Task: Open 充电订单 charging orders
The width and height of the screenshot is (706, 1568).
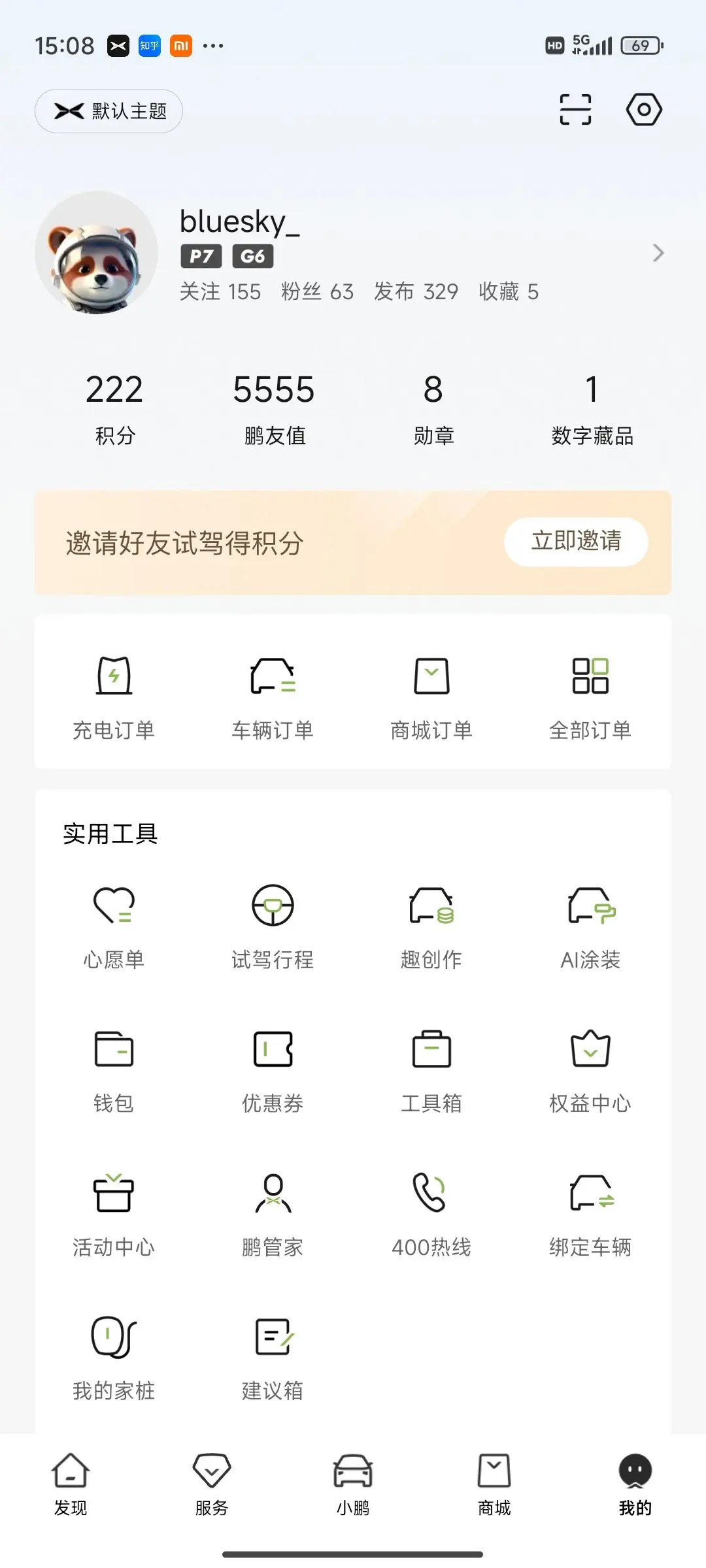Action: coord(114,696)
